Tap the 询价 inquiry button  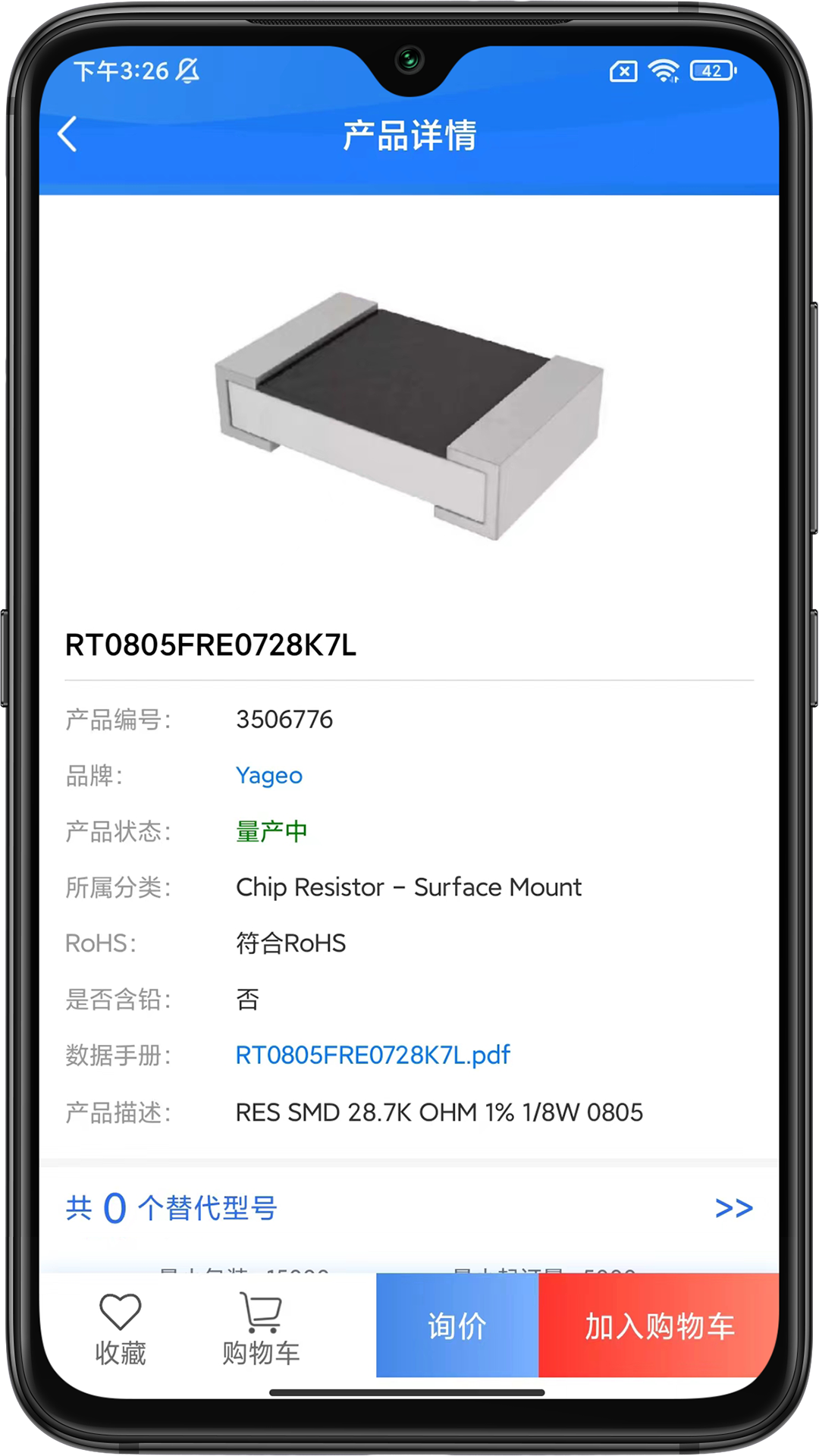click(457, 1326)
